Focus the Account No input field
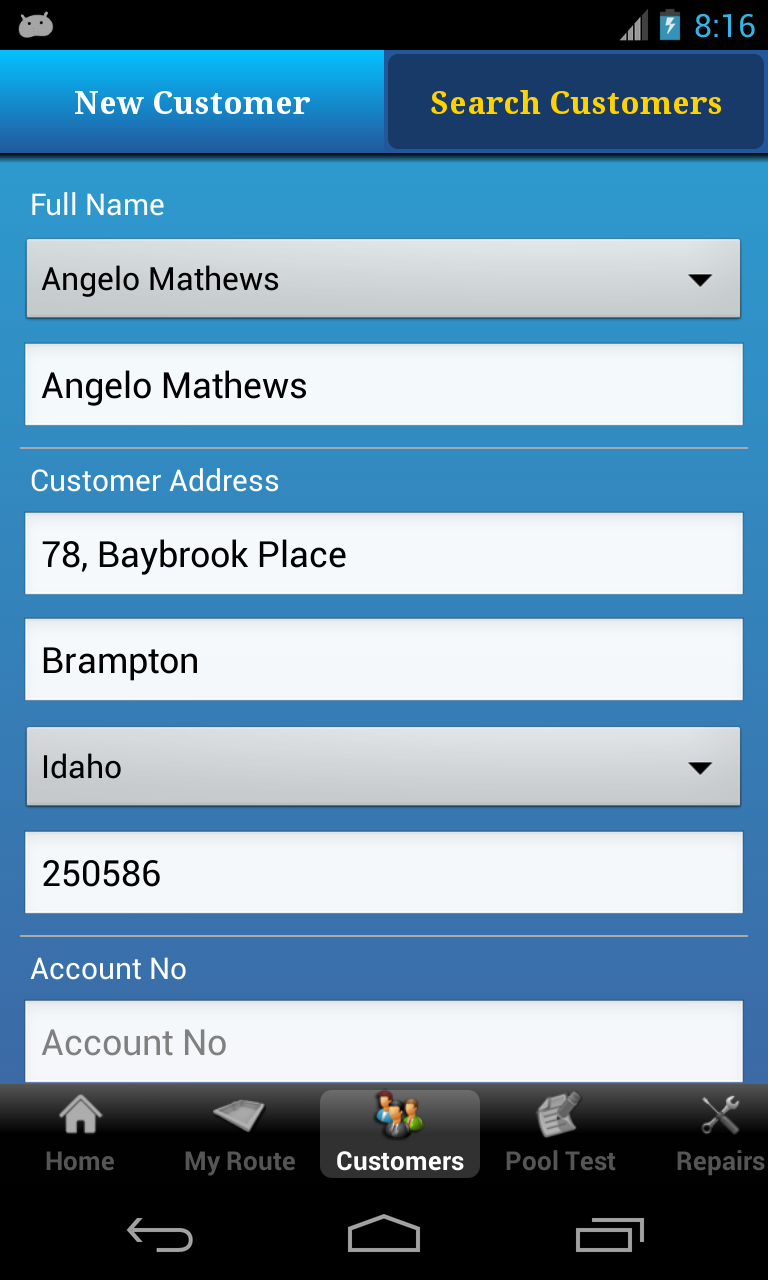This screenshot has height=1280, width=768. [383, 1042]
